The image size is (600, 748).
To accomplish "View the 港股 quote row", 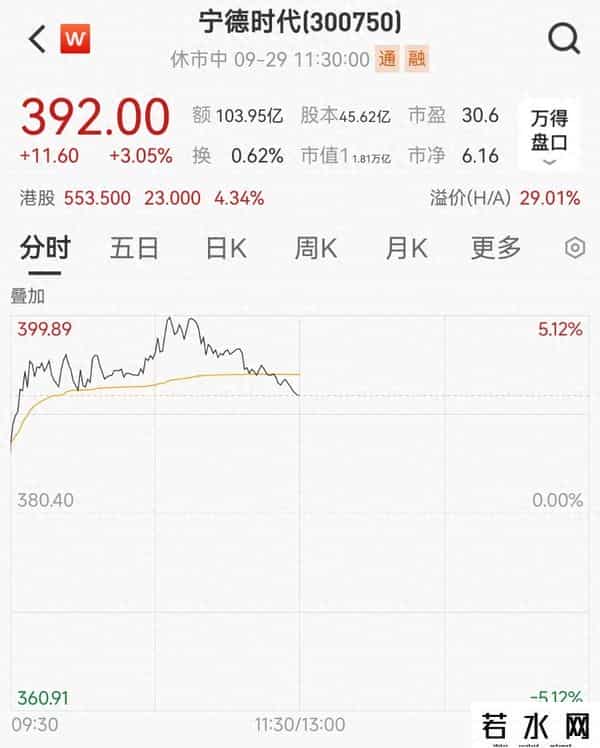I will (x=142, y=198).
